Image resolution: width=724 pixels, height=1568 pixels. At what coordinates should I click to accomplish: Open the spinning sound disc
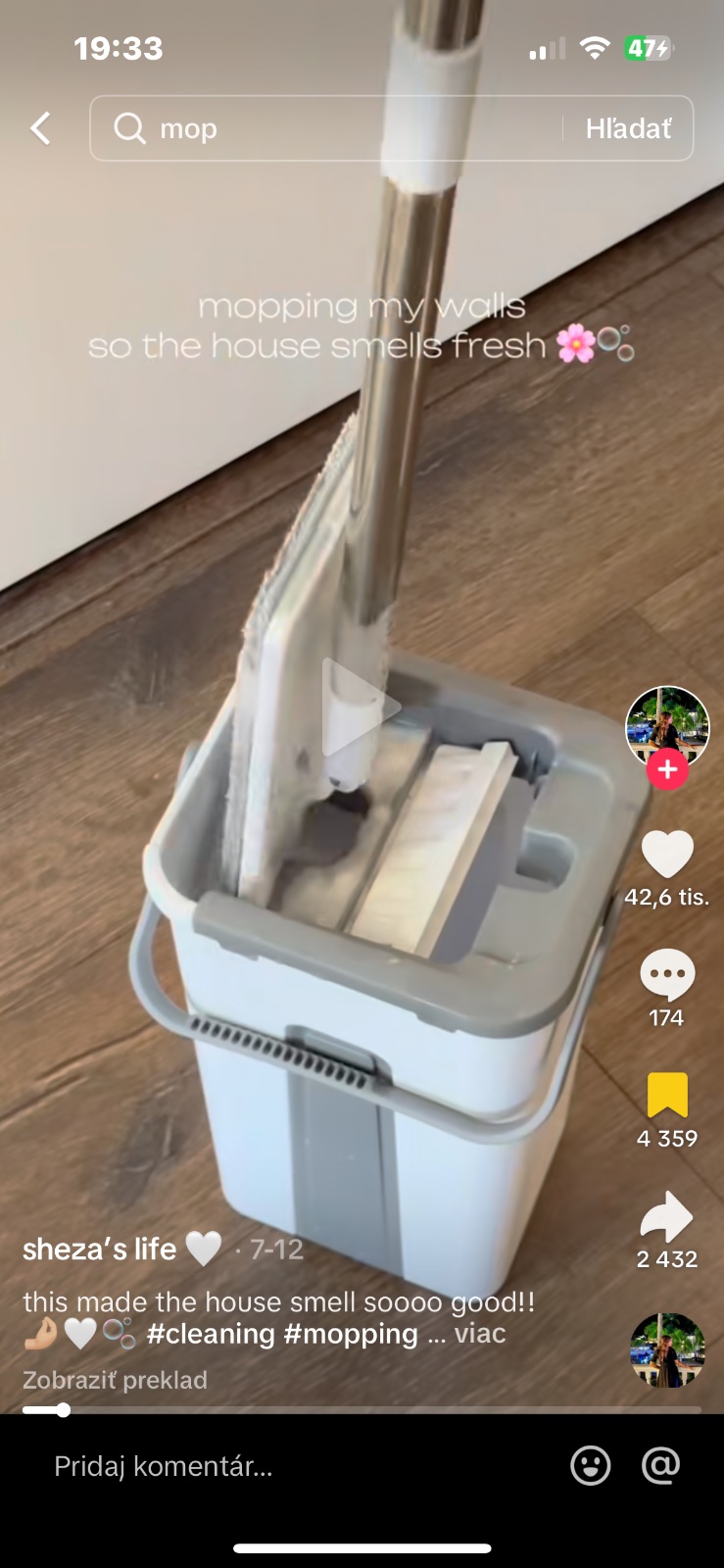(667, 1350)
